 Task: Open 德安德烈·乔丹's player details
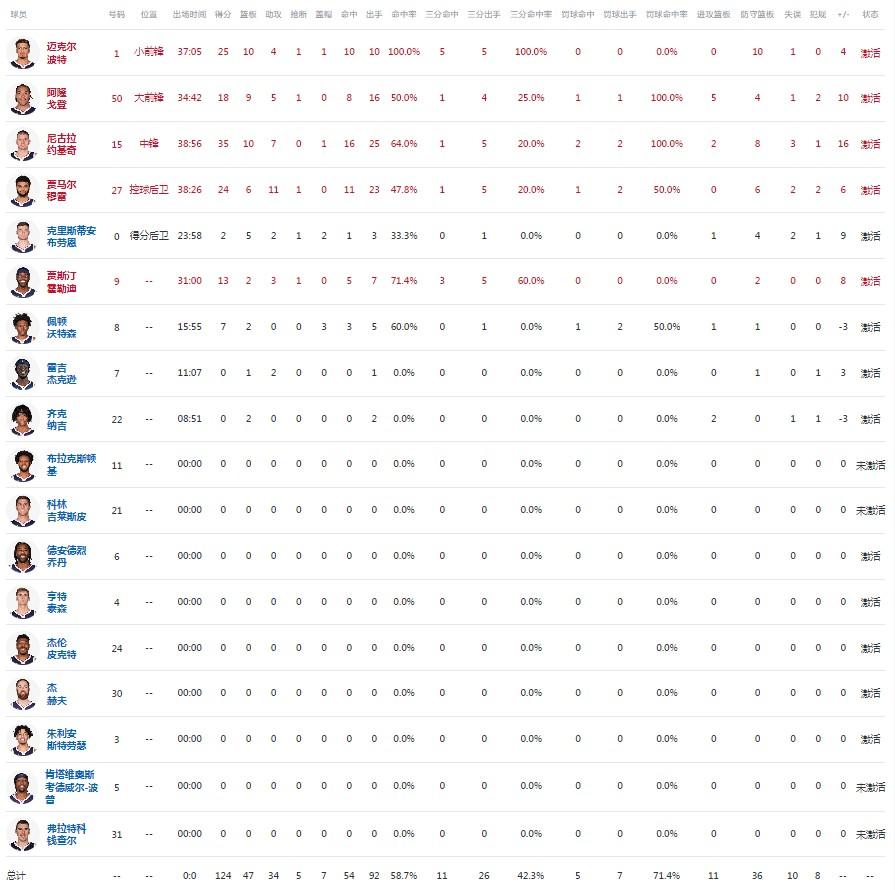pos(66,556)
